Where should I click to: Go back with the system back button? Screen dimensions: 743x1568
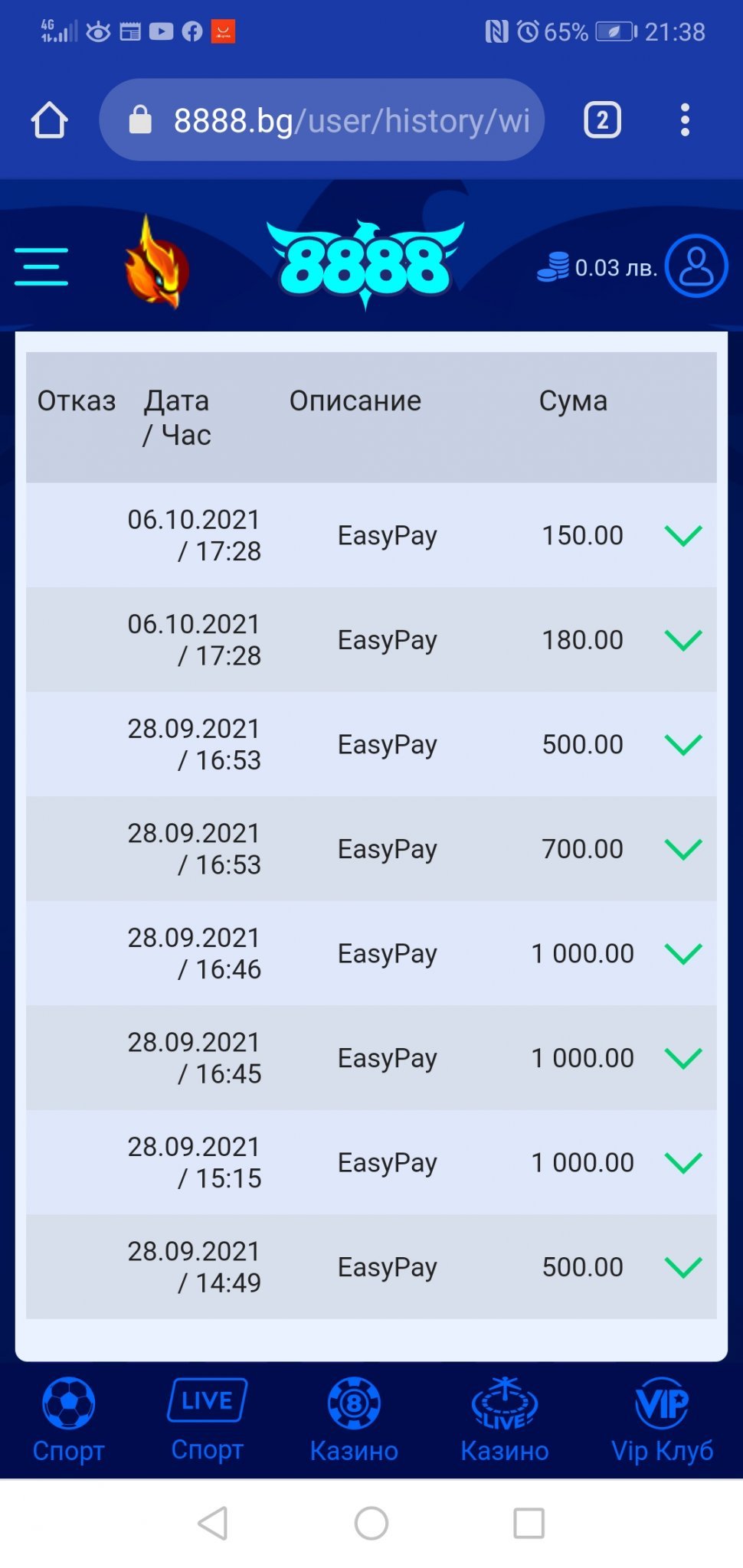pyautogui.click(x=213, y=1524)
